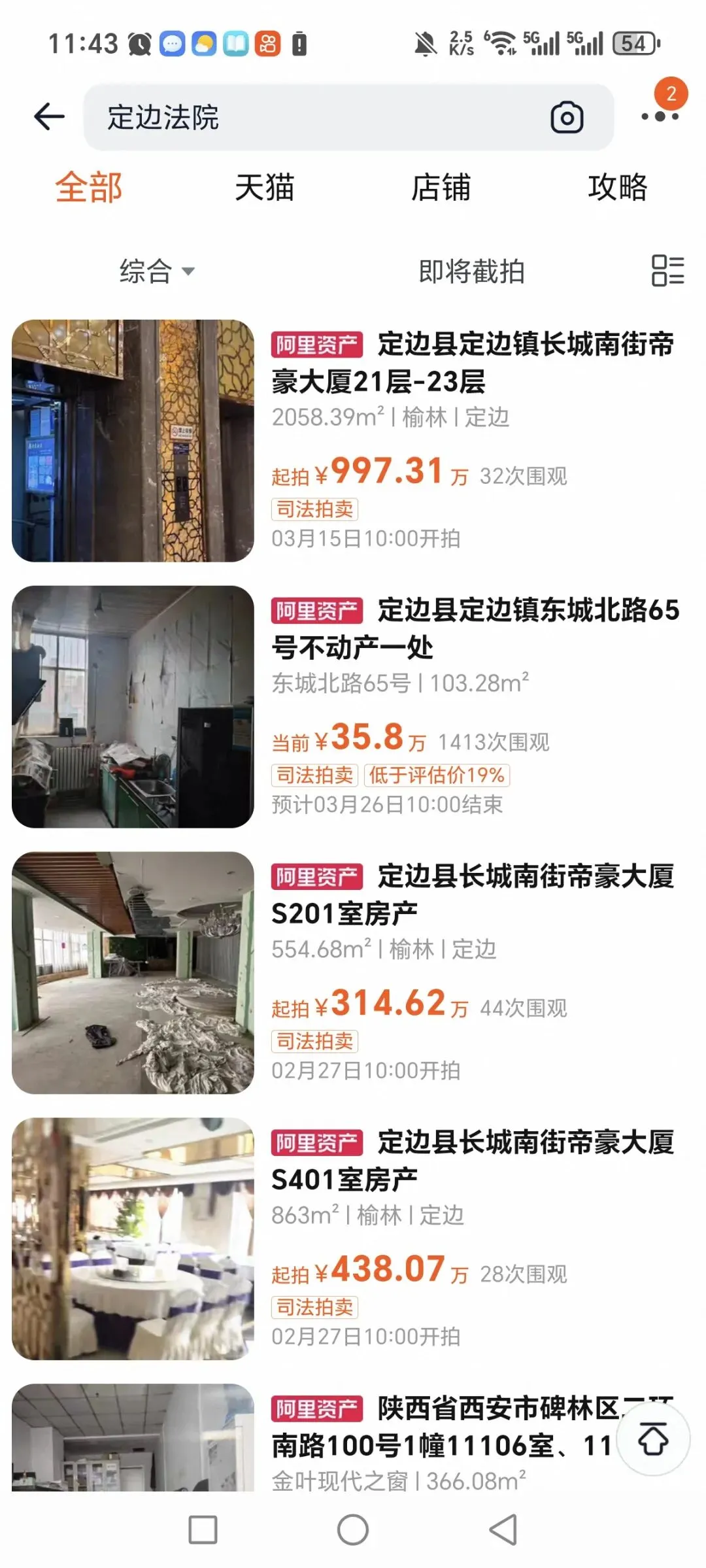This screenshot has height=1568, width=706.
Task: Open the camera image search
Action: 567,118
